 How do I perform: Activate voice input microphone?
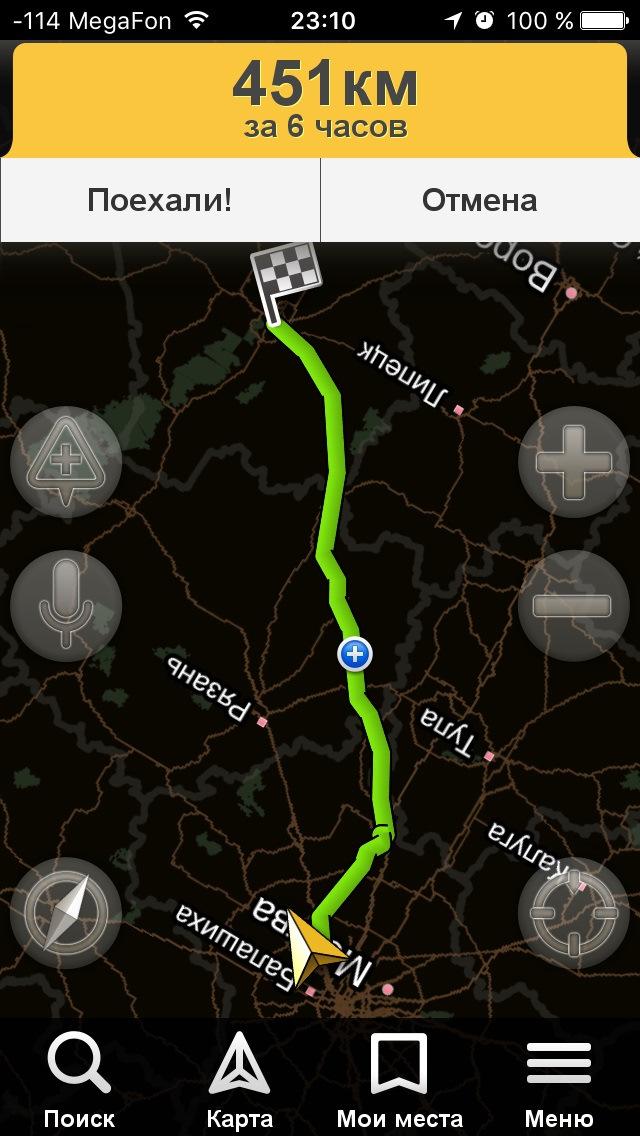[66, 605]
